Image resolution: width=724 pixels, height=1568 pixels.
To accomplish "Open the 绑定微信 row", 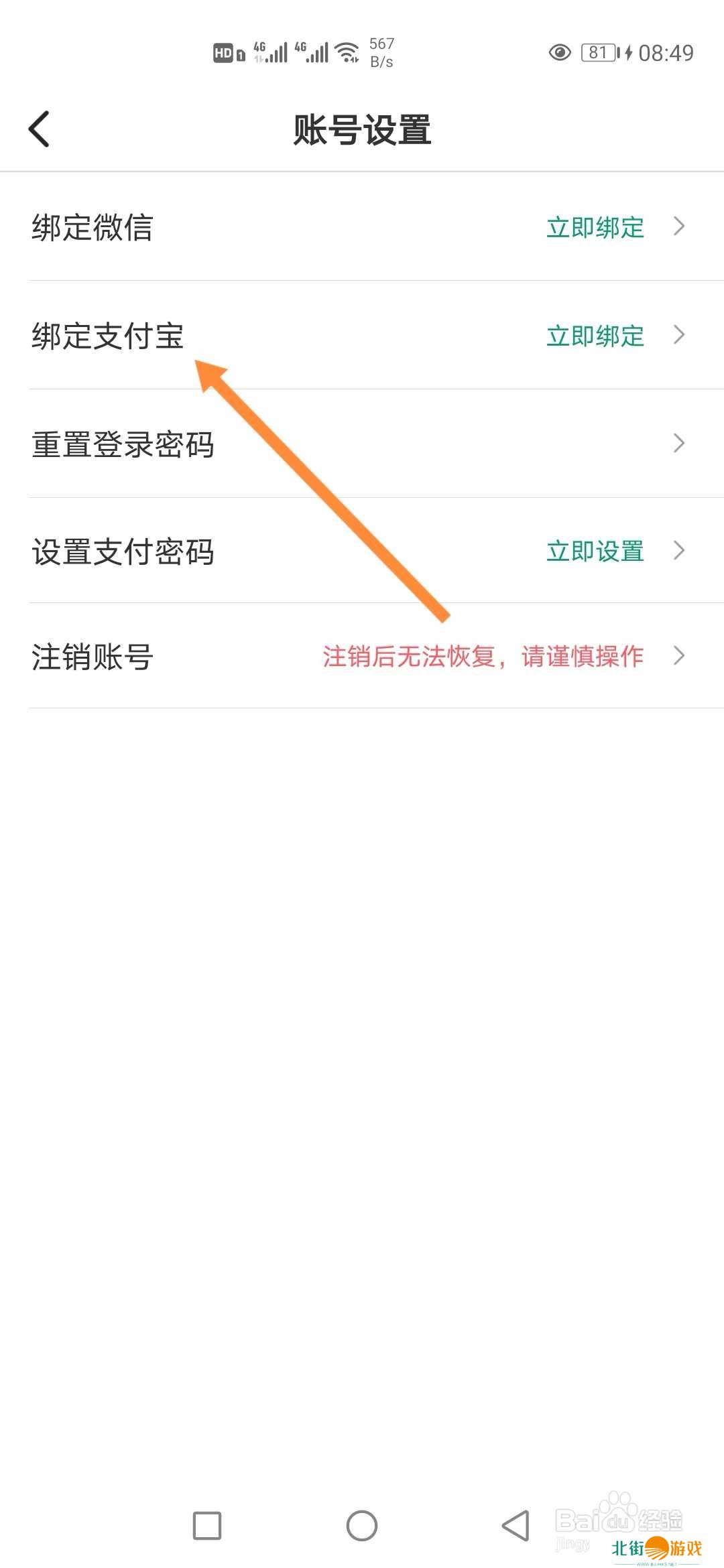I will point(362,227).
